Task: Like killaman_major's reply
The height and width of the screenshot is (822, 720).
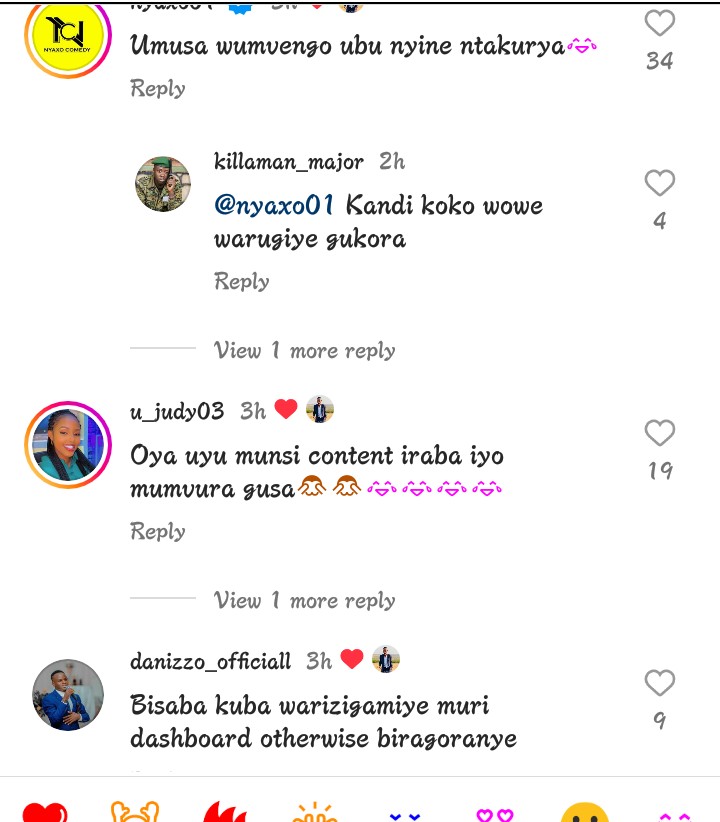Action: click(x=659, y=184)
